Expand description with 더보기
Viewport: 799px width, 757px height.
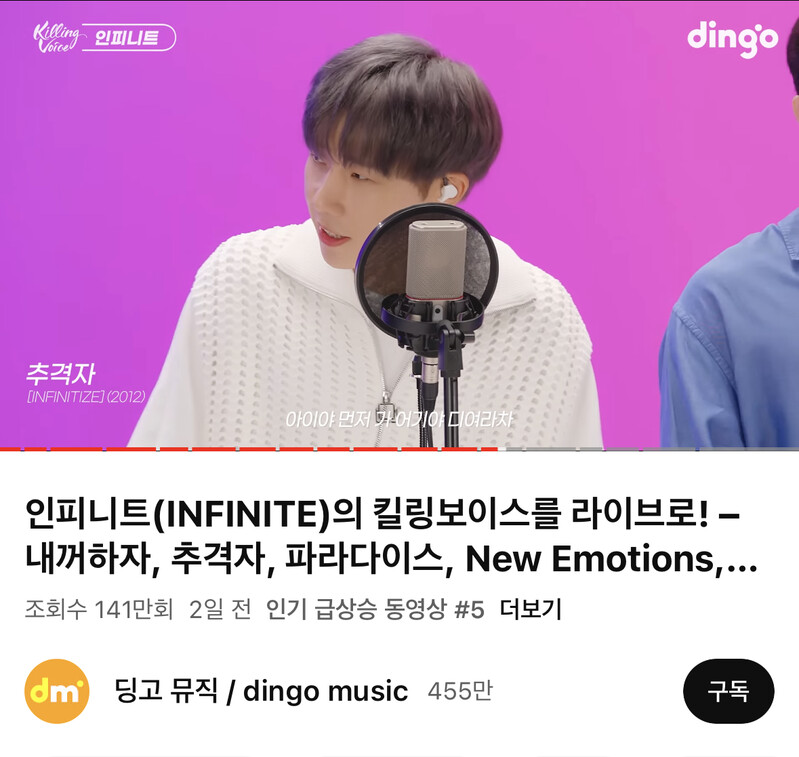(x=530, y=609)
